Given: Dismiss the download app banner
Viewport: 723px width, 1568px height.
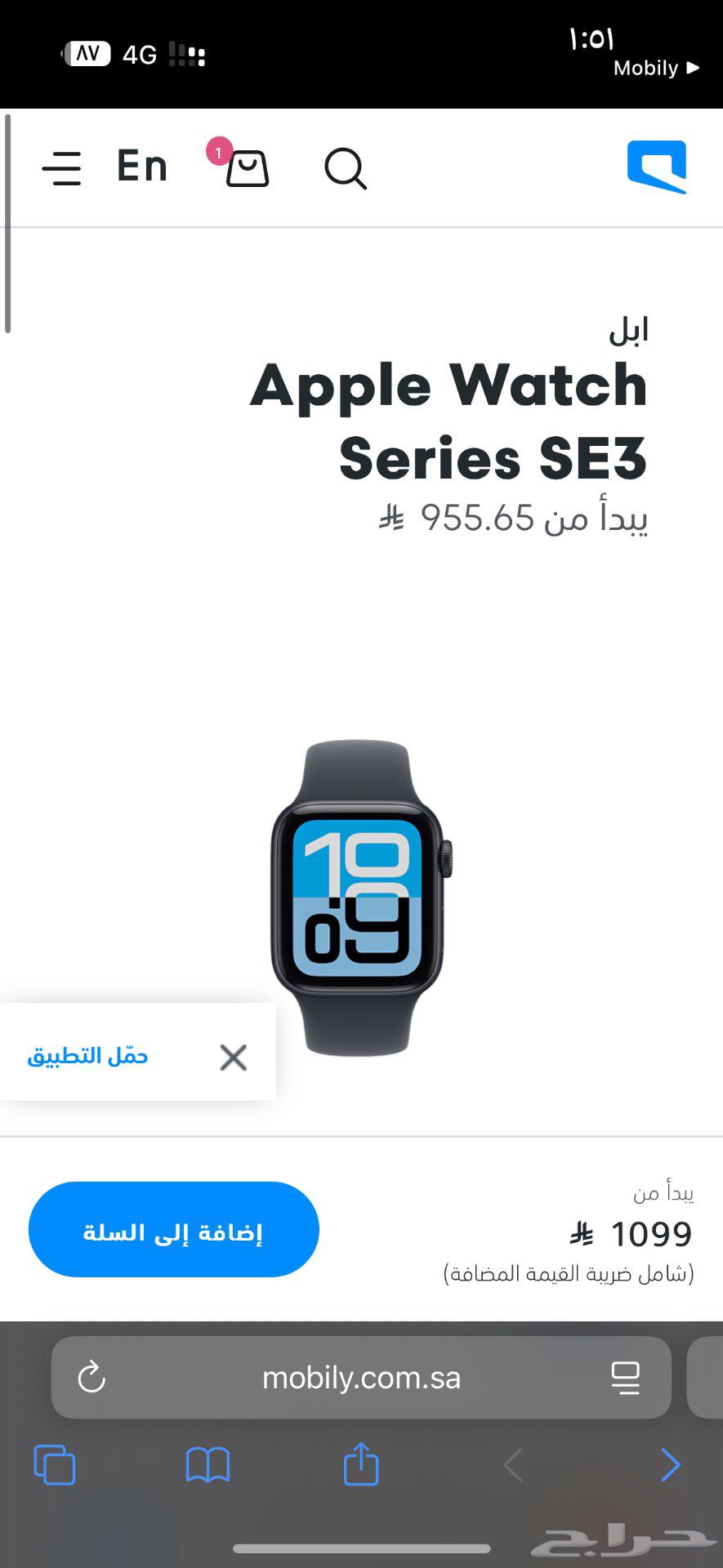Looking at the screenshot, I should pyautogui.click(x=233, y=1057).
